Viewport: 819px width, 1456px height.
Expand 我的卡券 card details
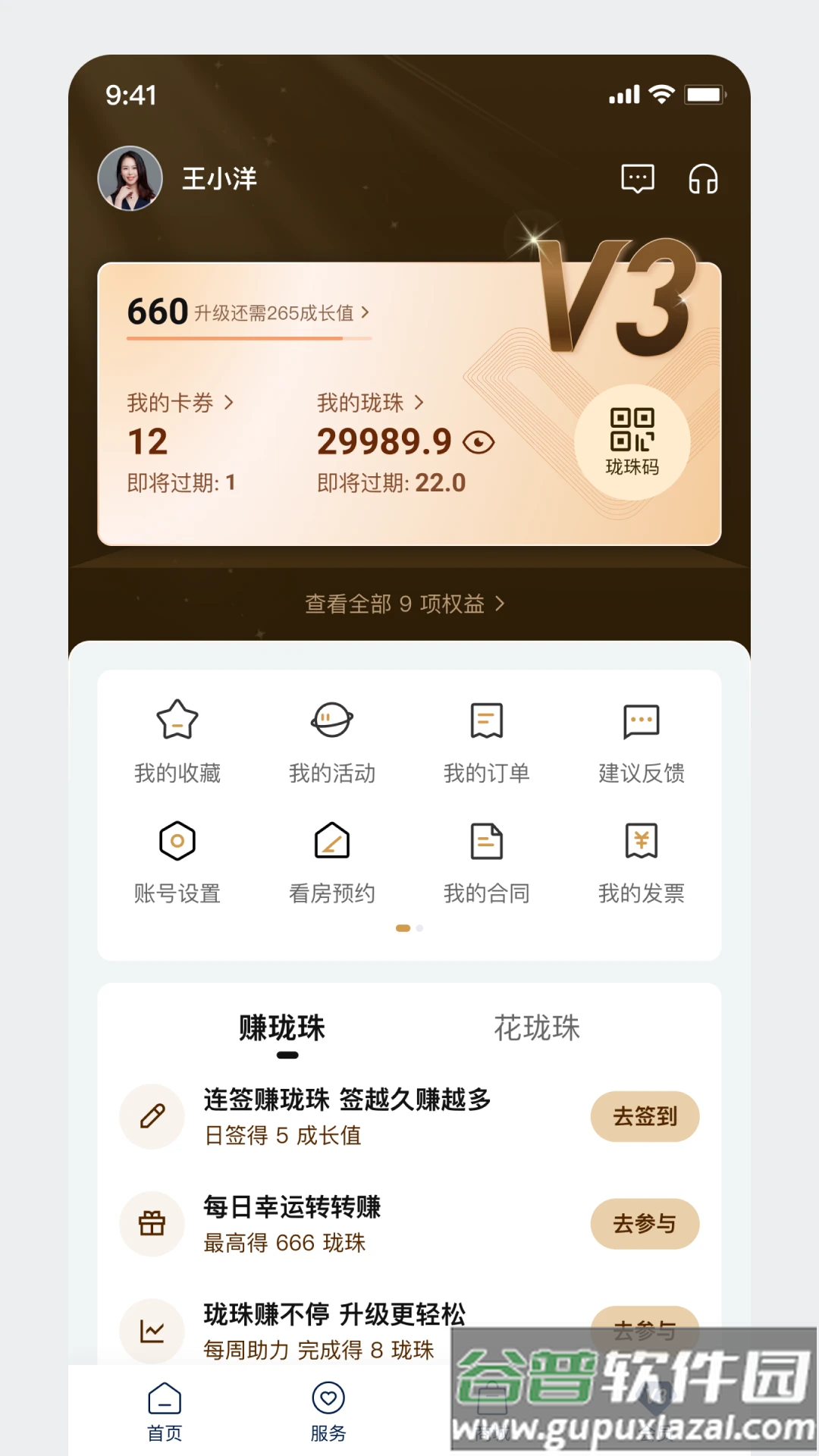[x=227, y=403]
